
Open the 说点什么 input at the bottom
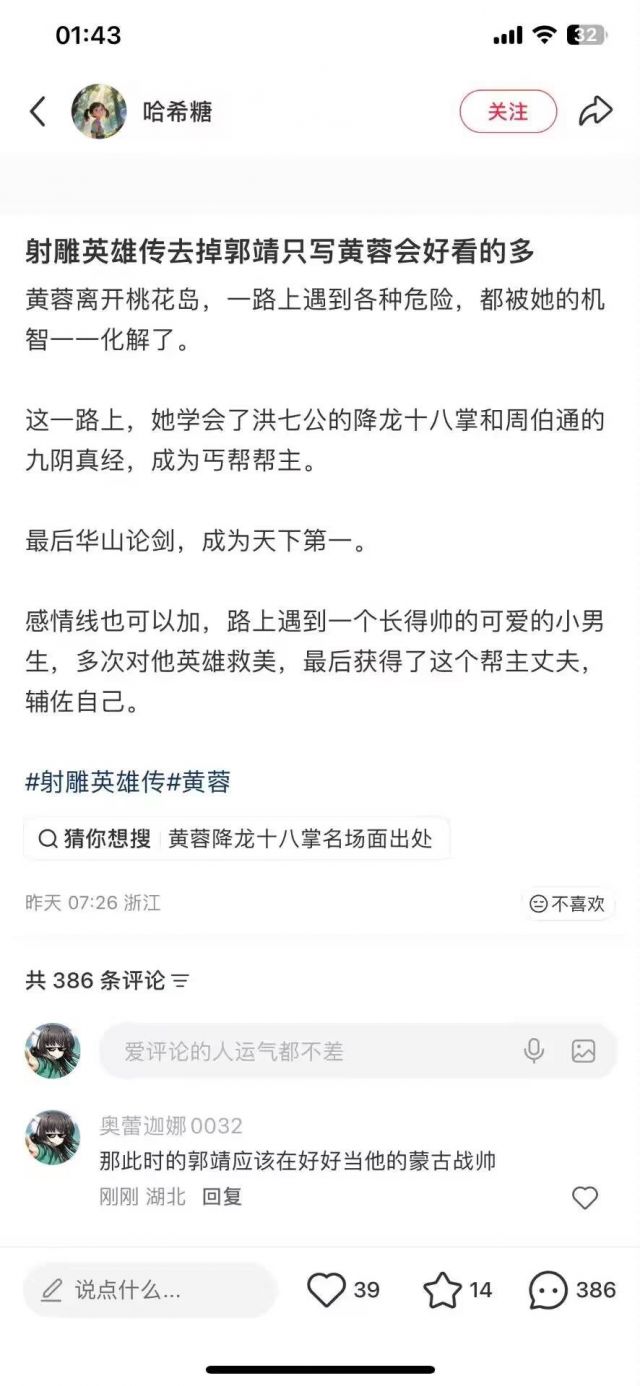(150, 1290)
